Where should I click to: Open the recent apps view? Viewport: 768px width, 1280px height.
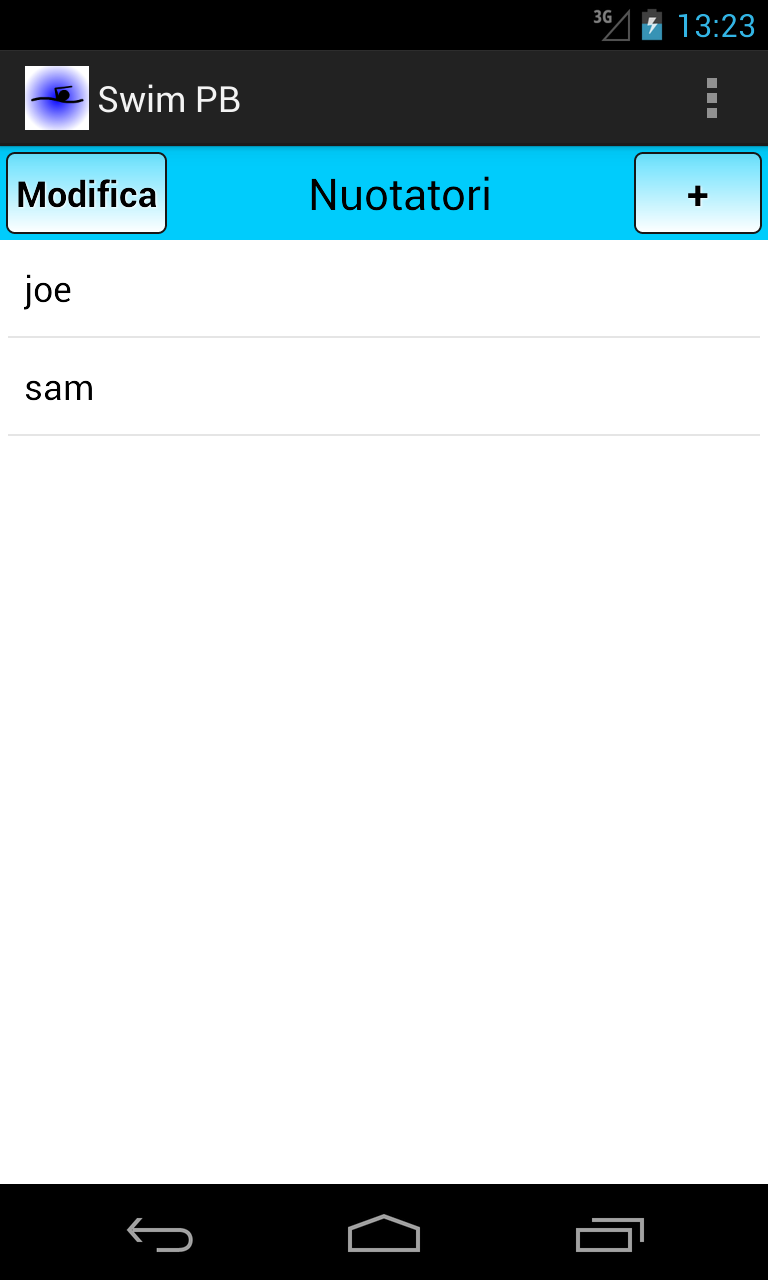(x=610, y=1234)
